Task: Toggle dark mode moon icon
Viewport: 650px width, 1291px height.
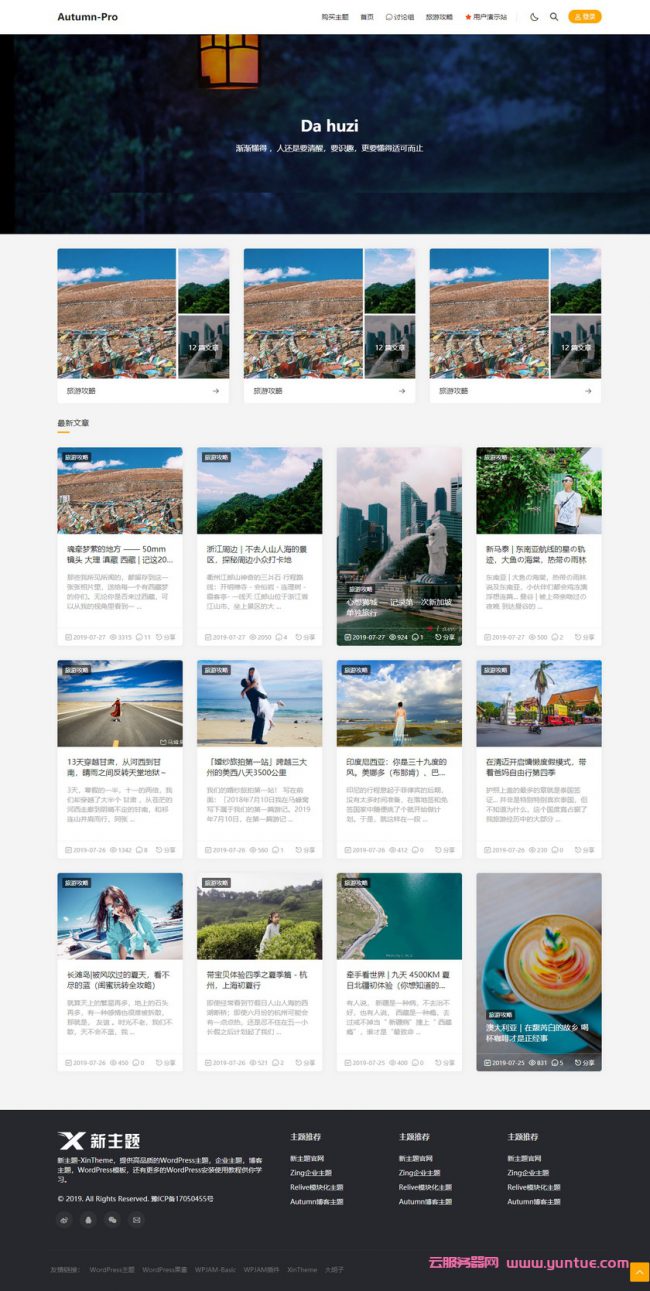Action: 534,17
